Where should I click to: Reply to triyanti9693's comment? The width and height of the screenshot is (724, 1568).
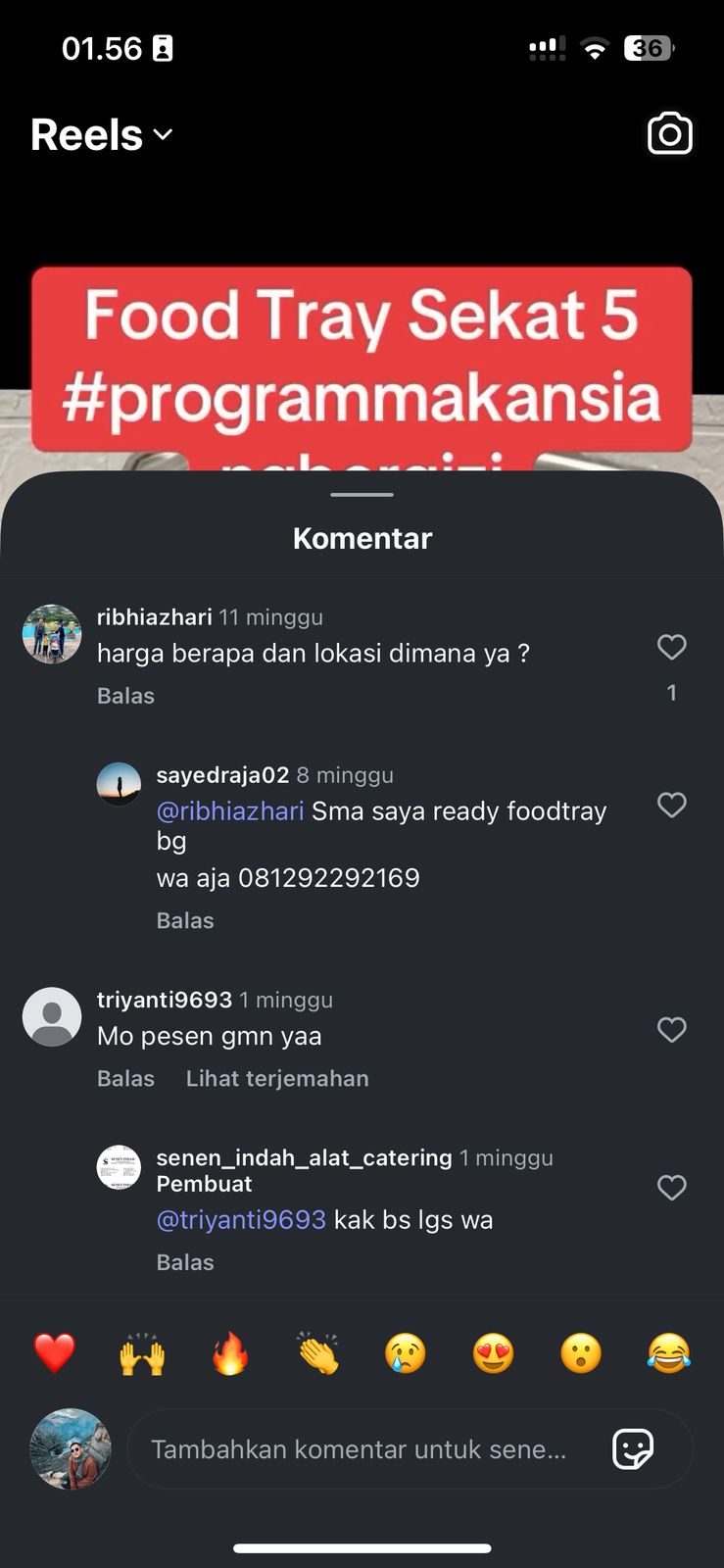(x=125, y=1078)
